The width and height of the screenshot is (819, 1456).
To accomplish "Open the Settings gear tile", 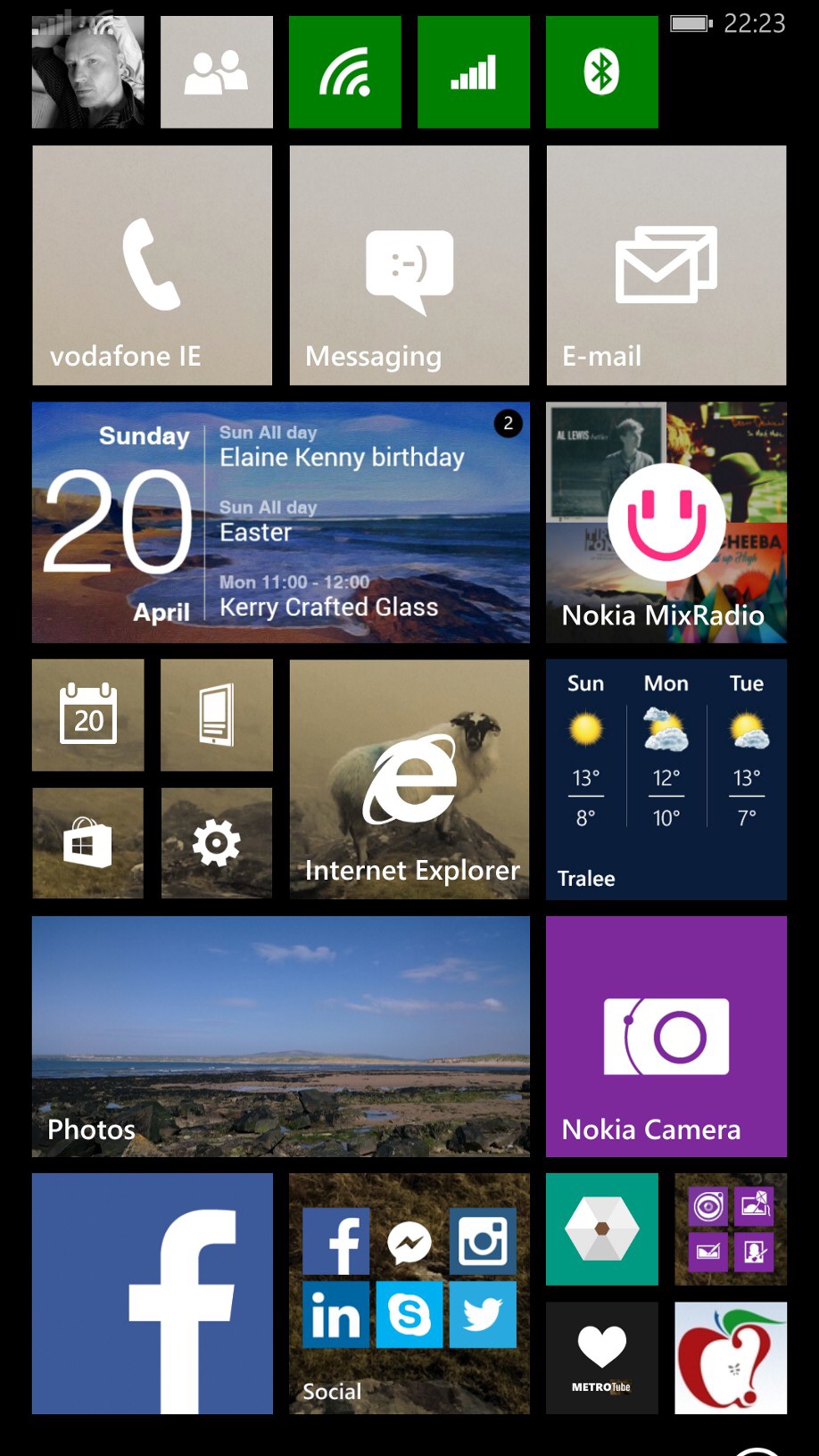I will (x=217, y=843).
